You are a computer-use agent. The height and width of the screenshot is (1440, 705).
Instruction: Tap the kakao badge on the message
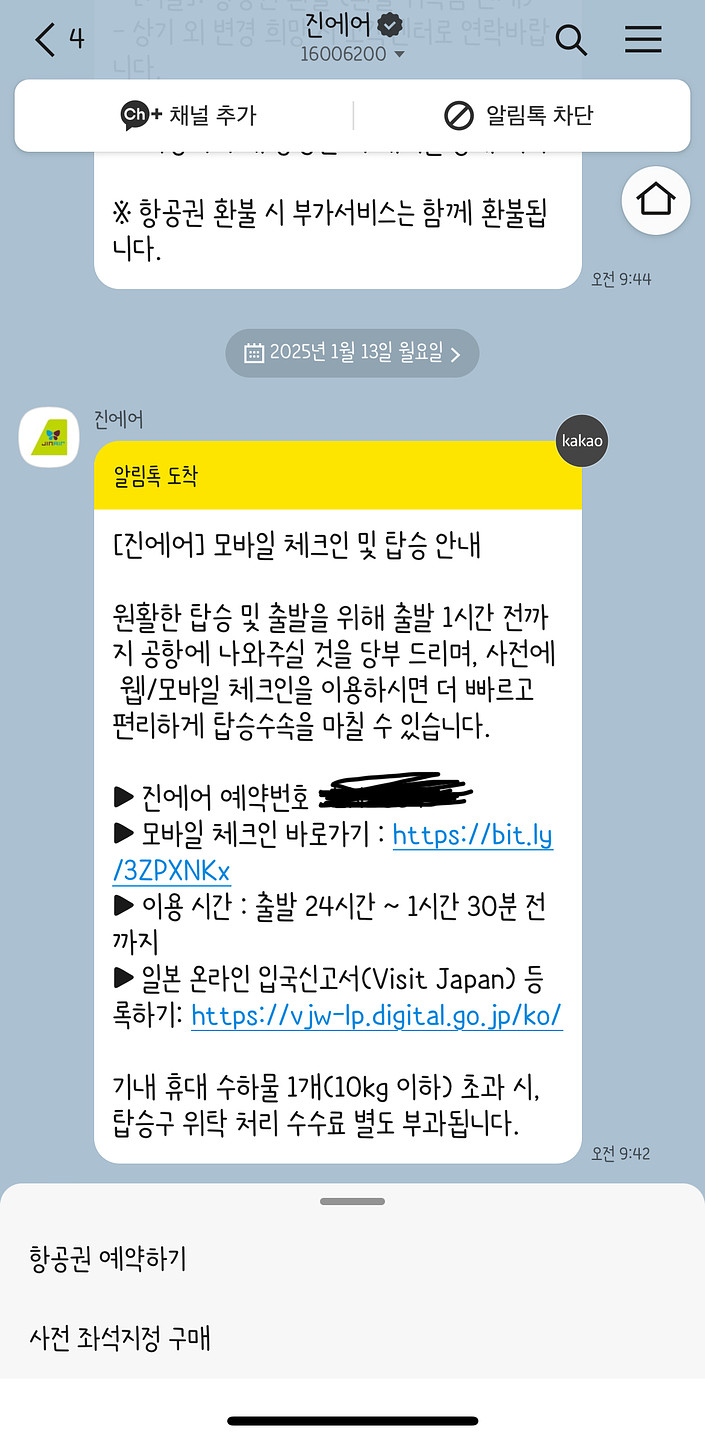(581, 440)
